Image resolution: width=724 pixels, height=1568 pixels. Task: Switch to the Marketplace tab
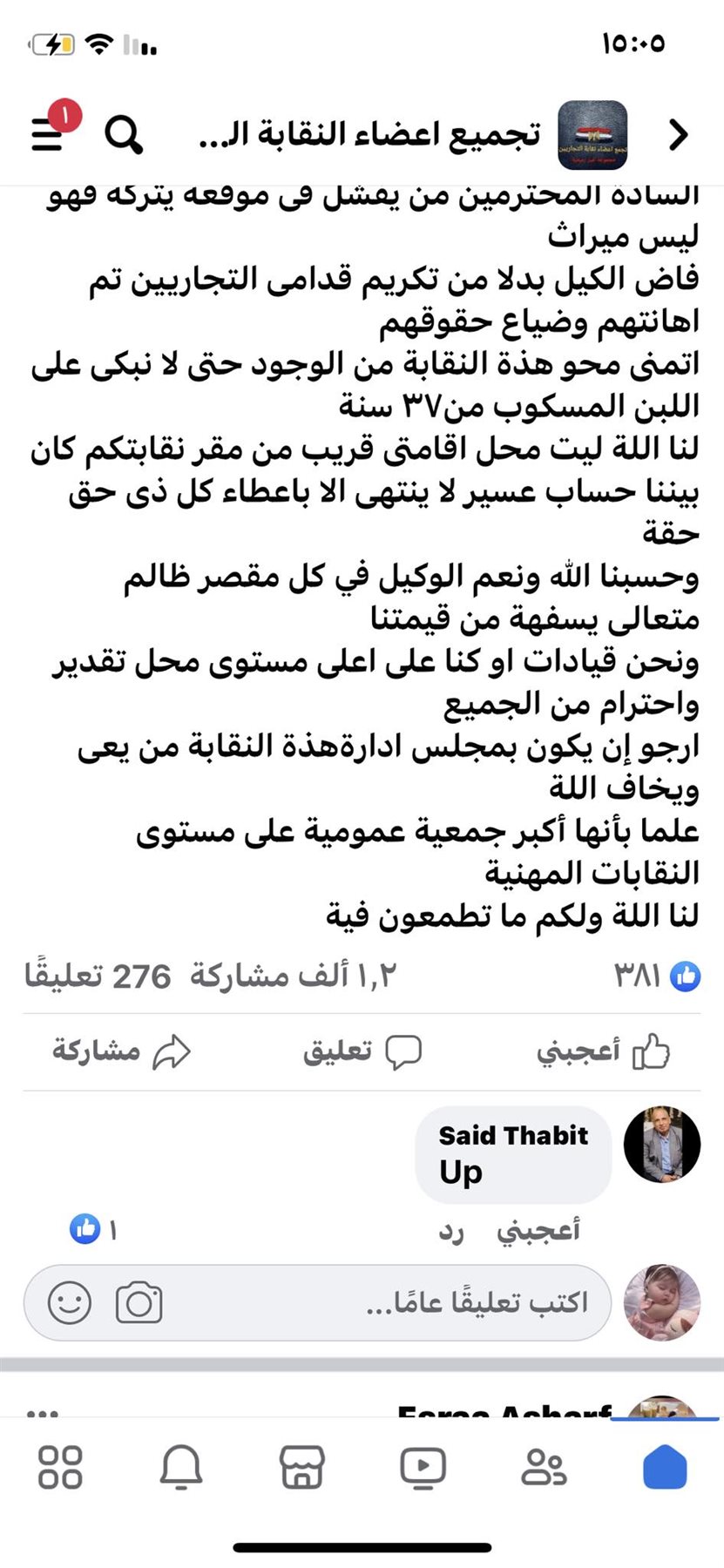tap(301, 1466)
